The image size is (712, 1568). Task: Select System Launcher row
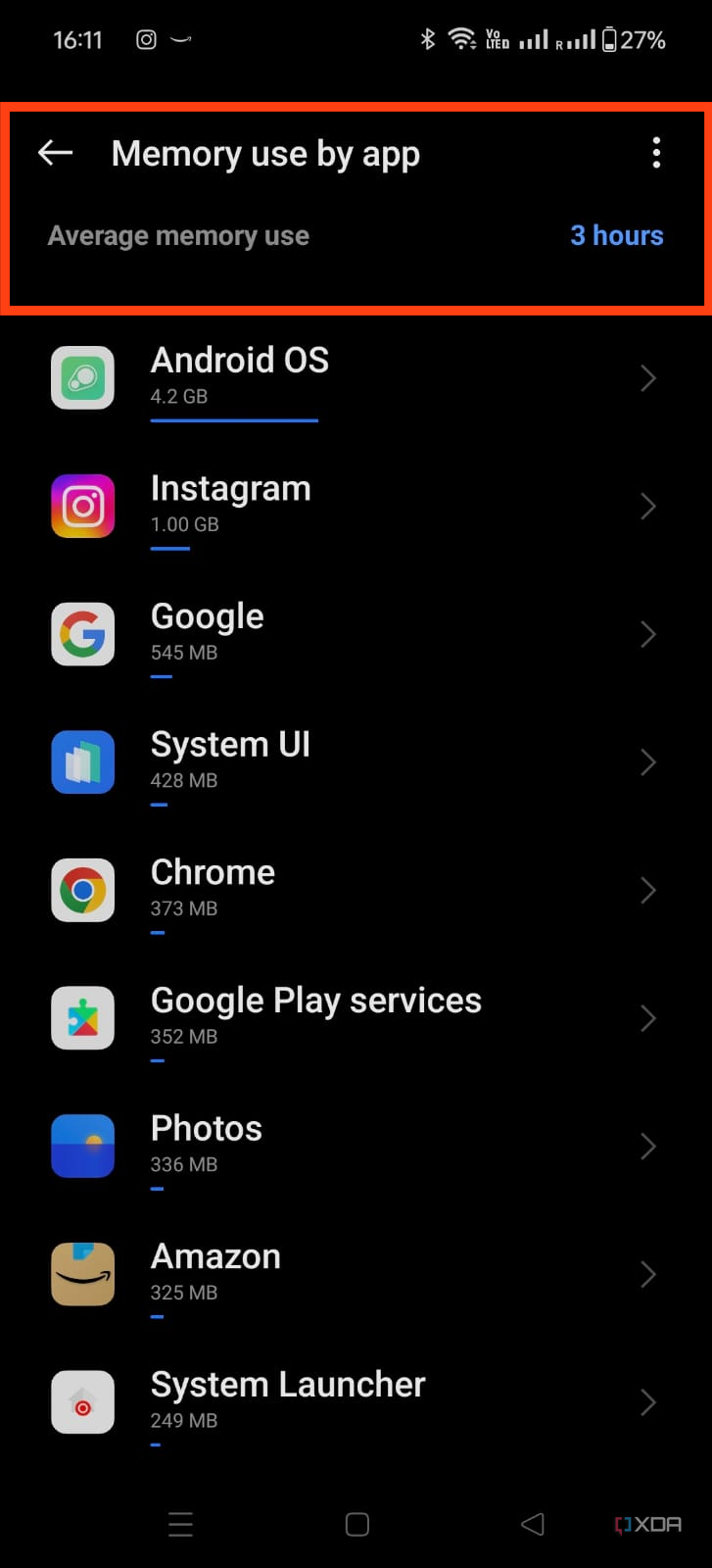(x=353, y=1402)
